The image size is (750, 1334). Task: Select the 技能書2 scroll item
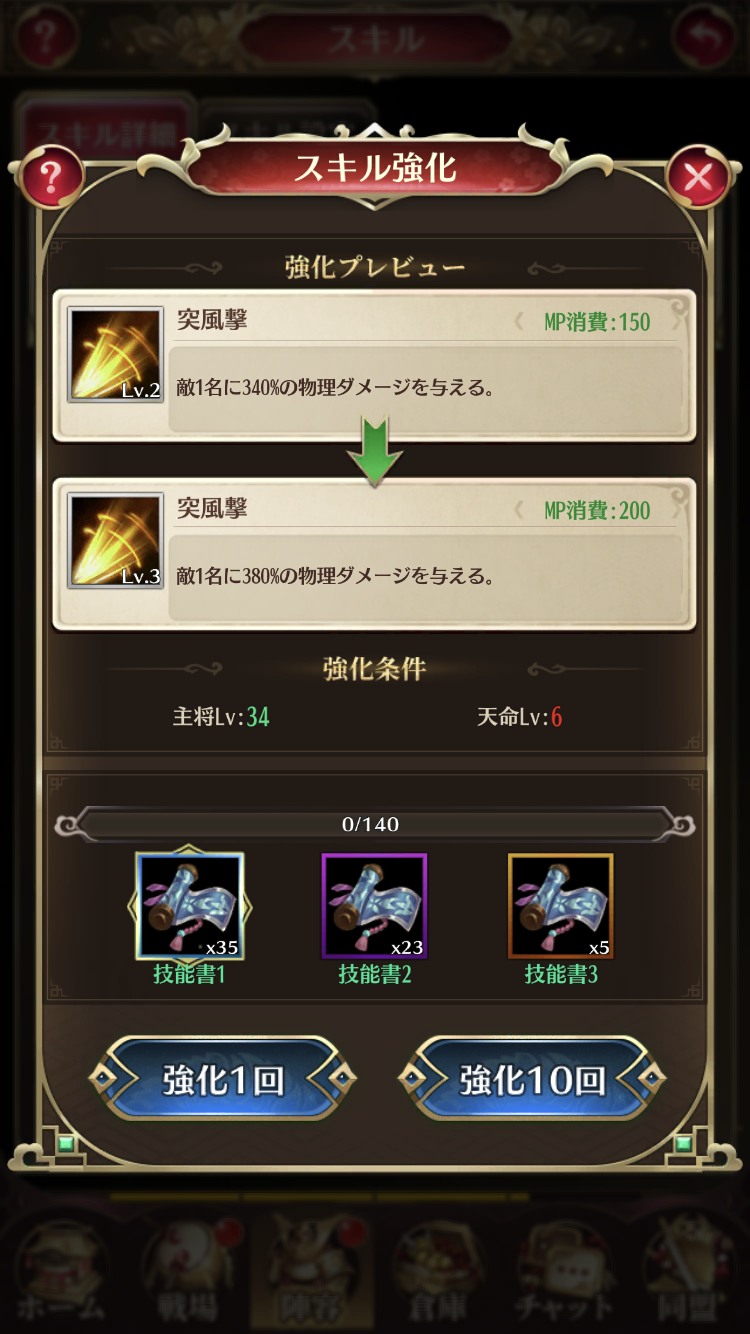pyautogui.click(x=374, y=906)
